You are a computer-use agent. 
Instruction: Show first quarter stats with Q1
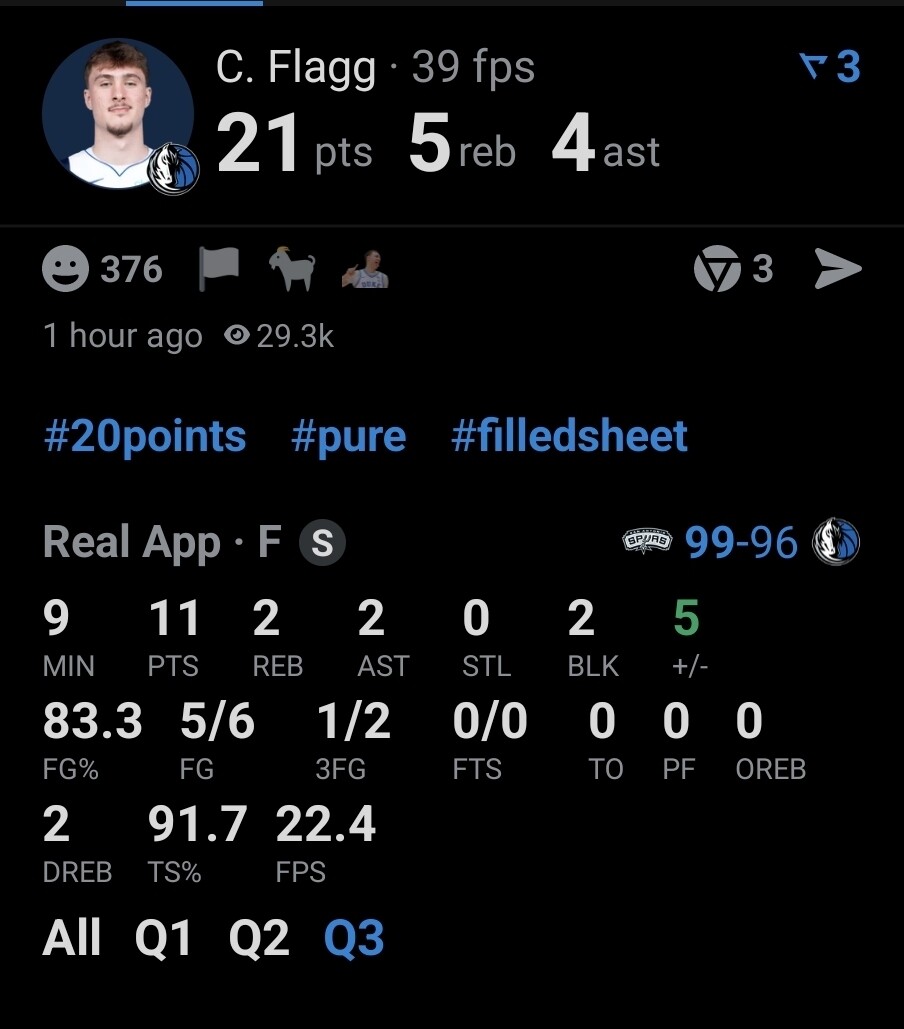pos(163,938)
